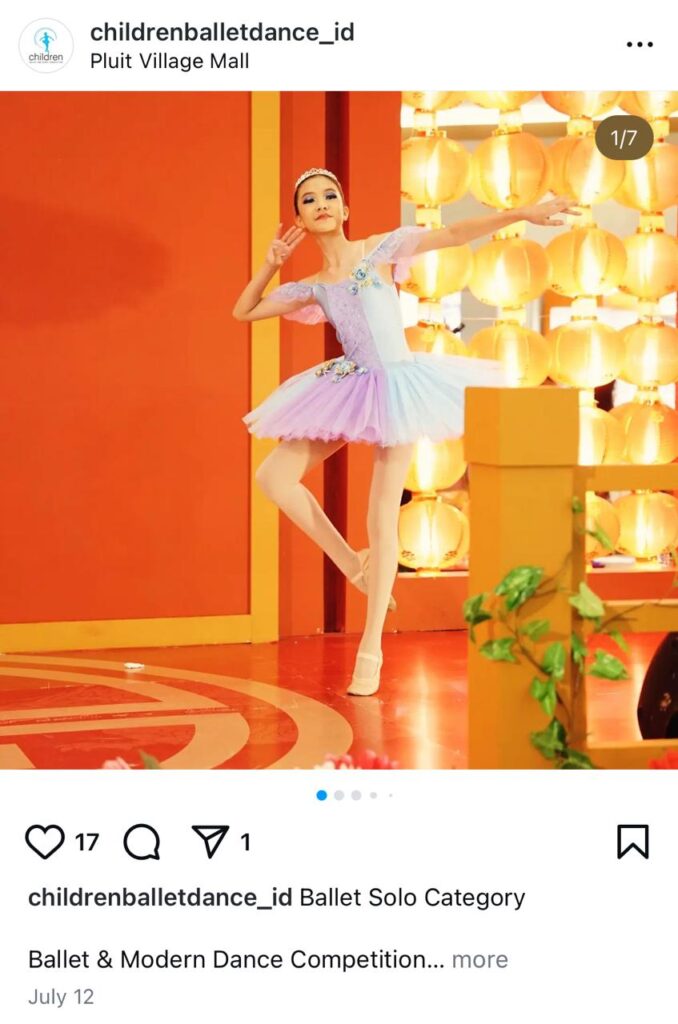Share the post via paper plane

tap(210, 842)
